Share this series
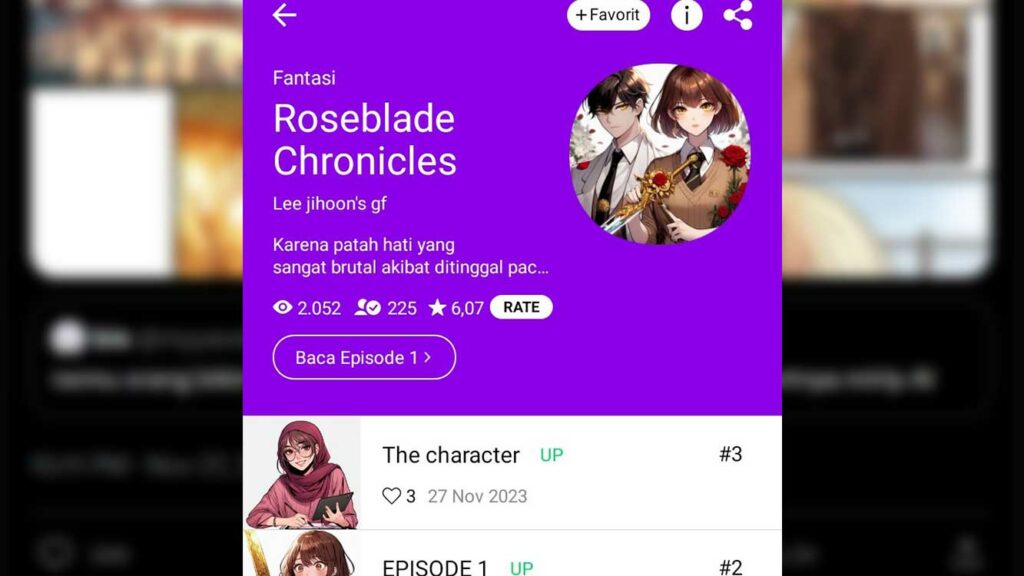This screenshot has width=1024, height=576. tap(738, 15)
